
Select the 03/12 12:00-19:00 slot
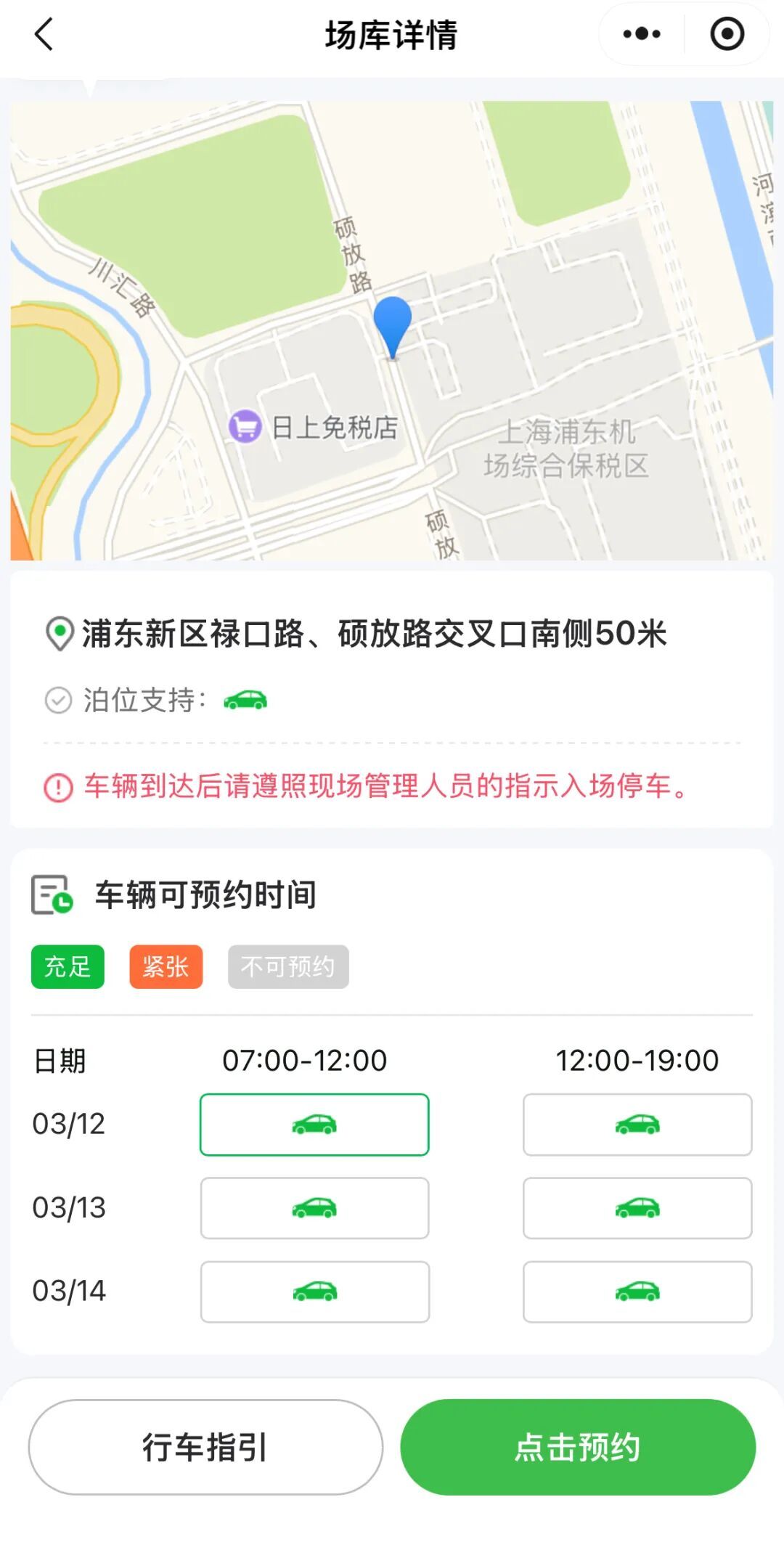pyautogui.click(x=637, y=1125)
